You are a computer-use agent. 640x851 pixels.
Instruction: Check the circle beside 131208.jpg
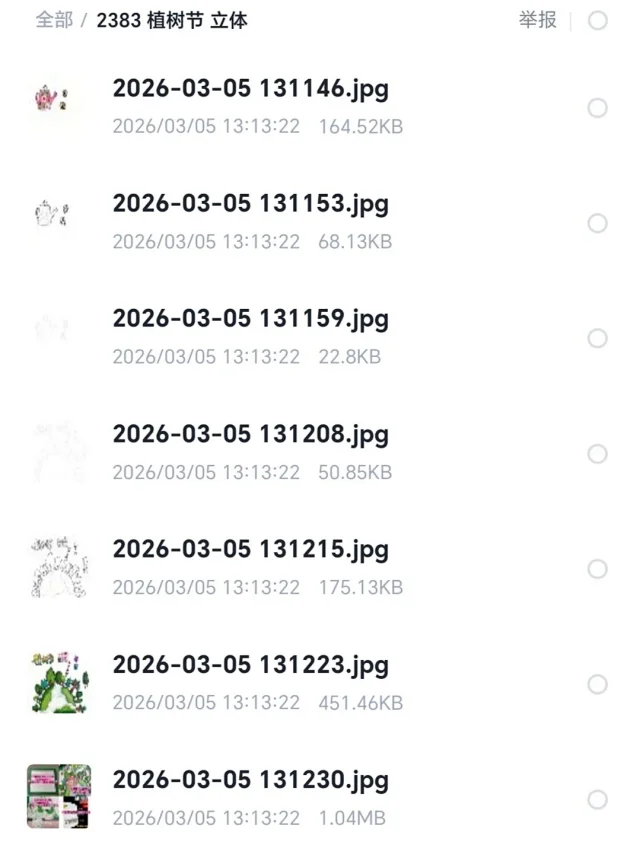point(597,454)
